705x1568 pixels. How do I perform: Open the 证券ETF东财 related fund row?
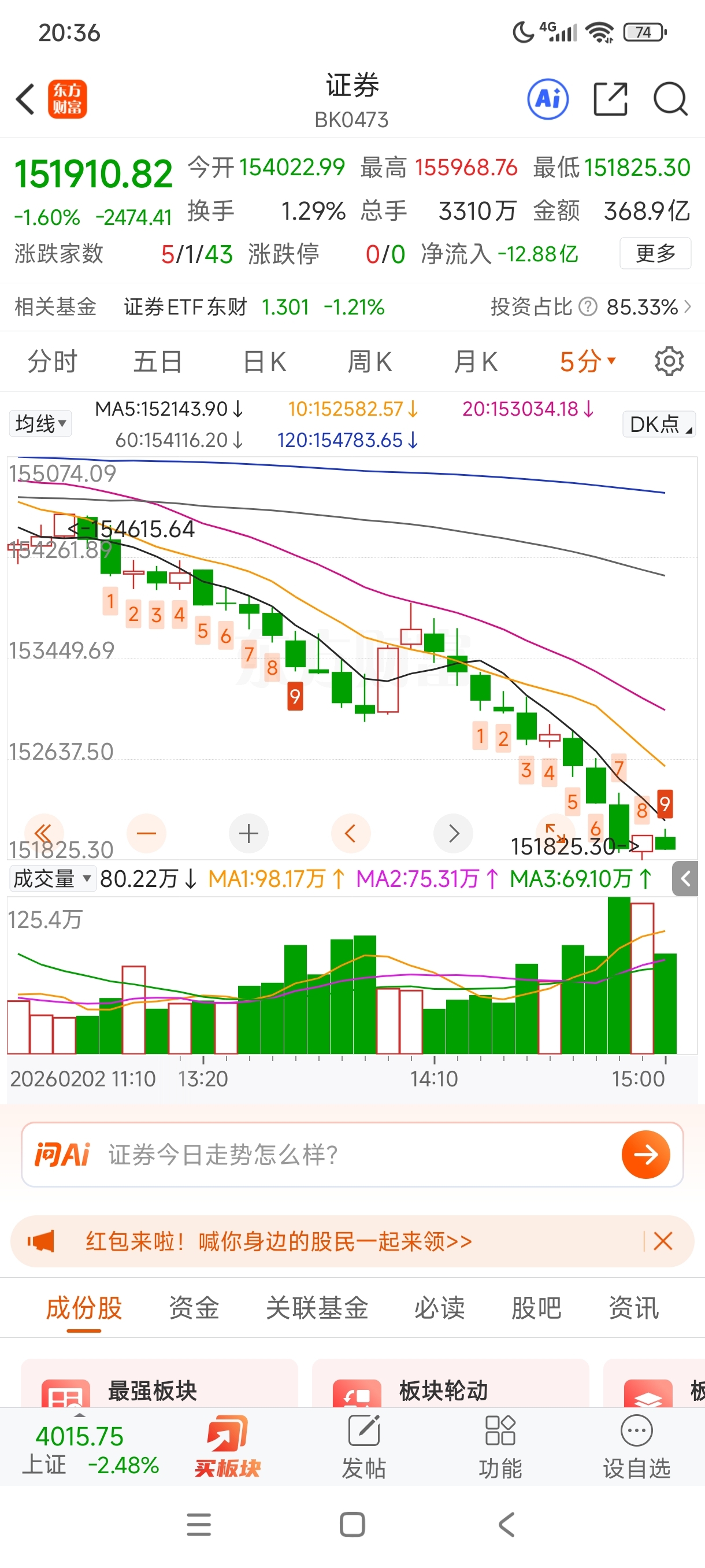(x=254, y=307)
